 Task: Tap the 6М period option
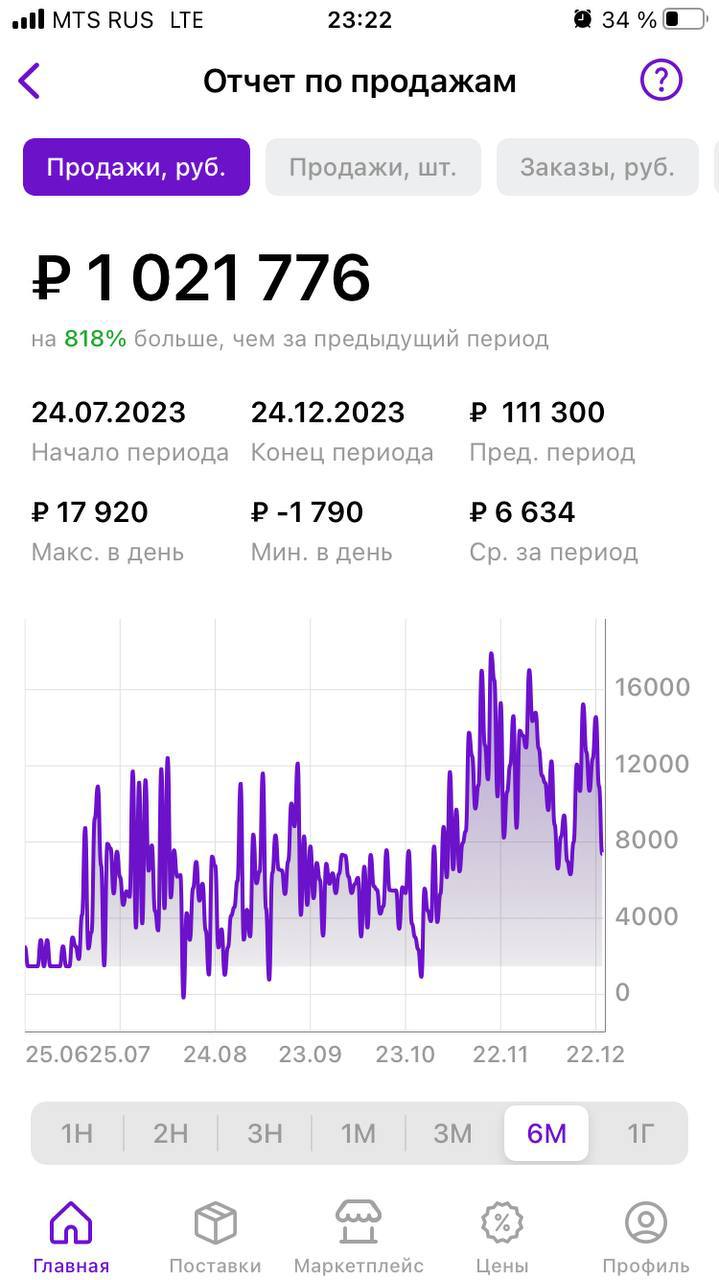click(546, 1133)
